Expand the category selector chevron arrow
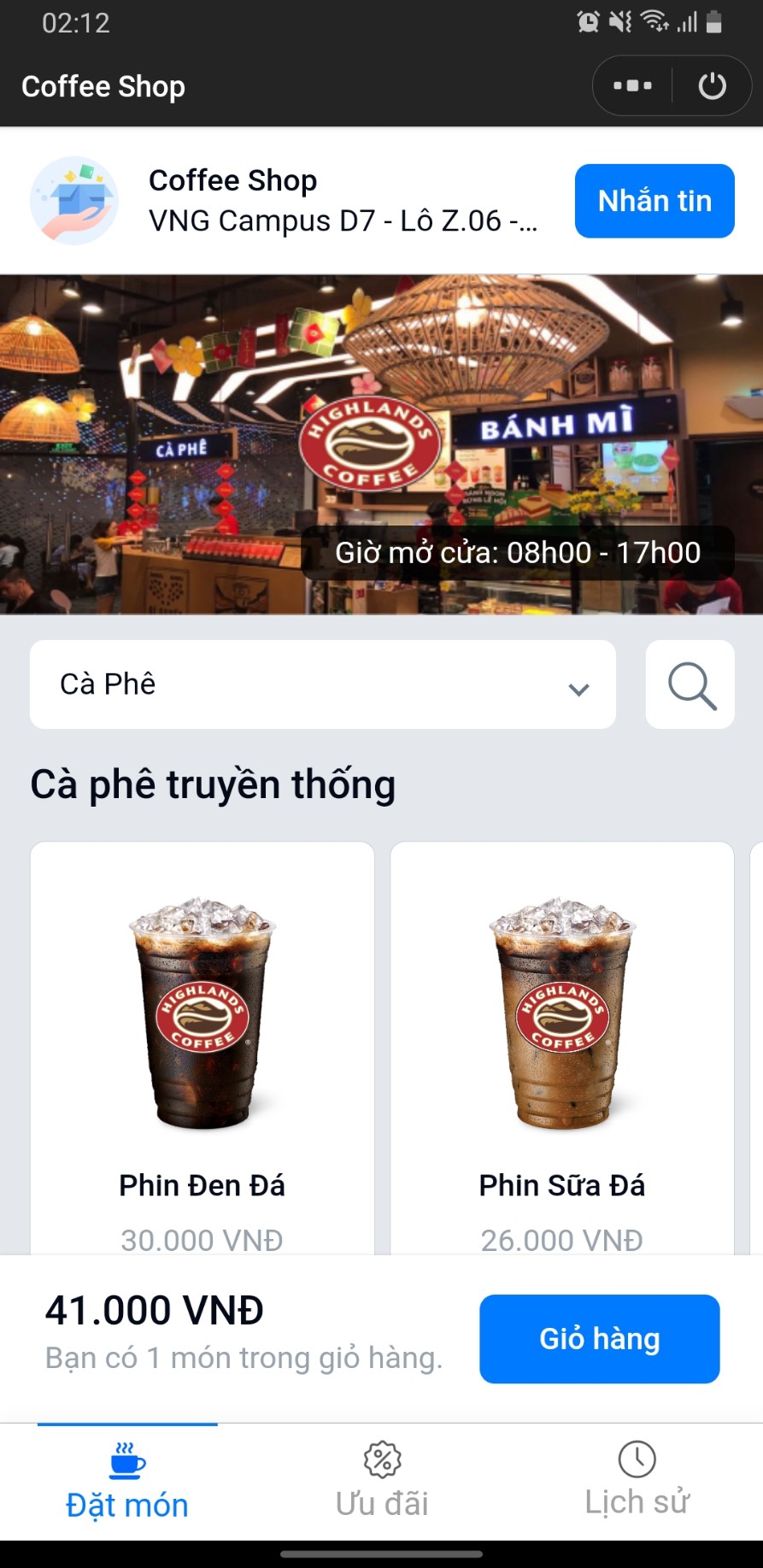 (579, 688)
